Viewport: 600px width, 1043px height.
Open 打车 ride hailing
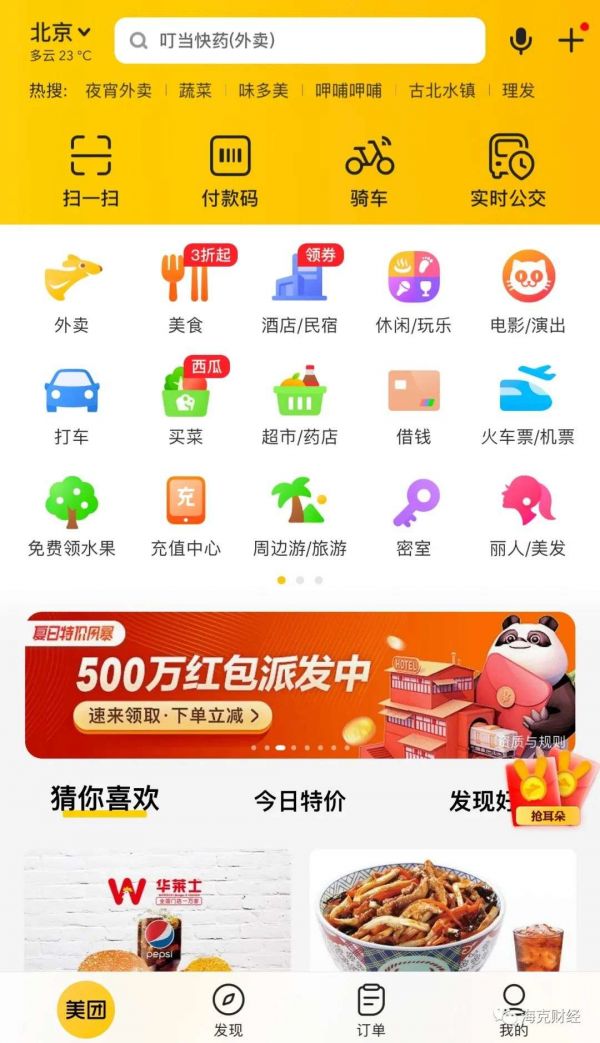click(x=72, y=404)
